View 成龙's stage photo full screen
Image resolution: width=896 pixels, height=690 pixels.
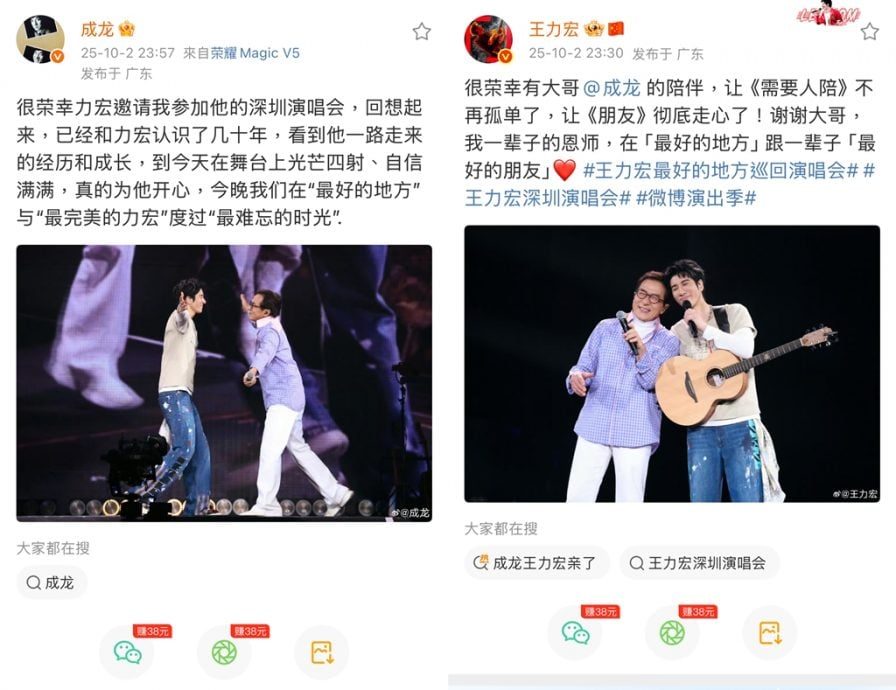(224, 383)
